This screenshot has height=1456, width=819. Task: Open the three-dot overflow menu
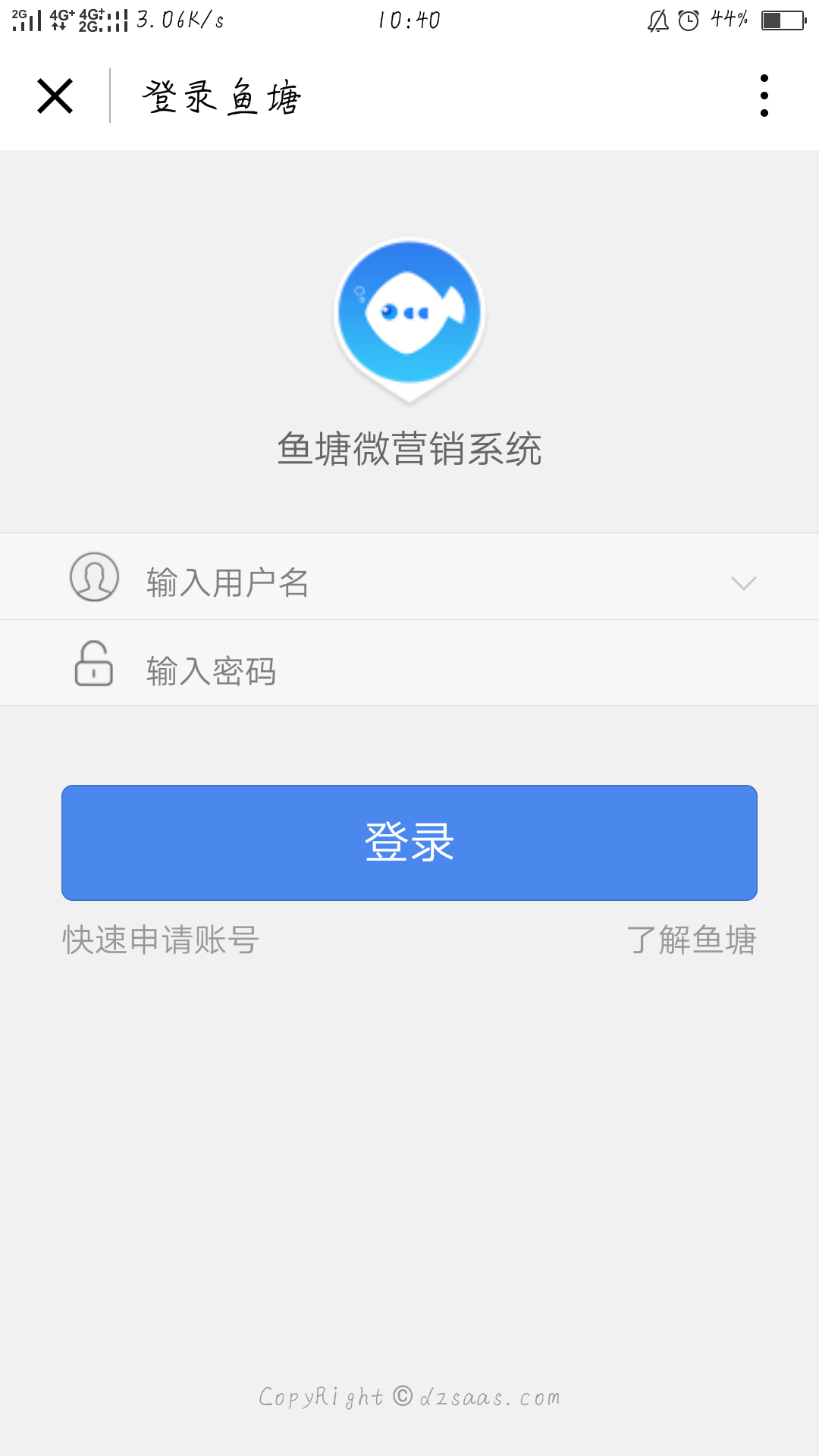pos(764,96)
